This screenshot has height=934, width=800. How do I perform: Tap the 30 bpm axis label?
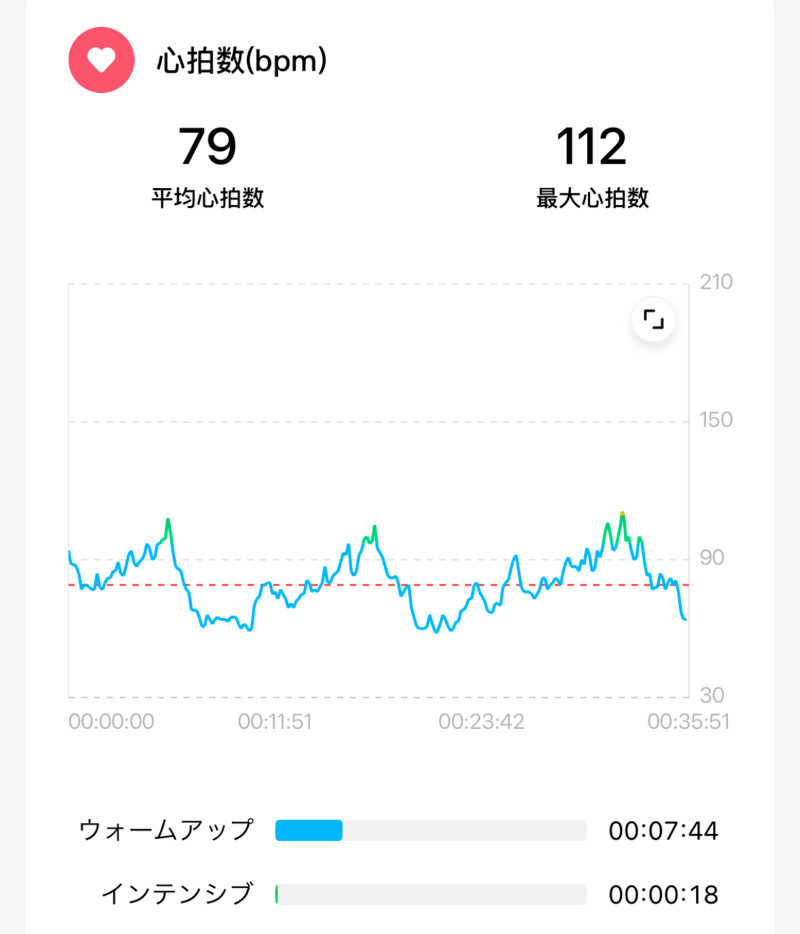pyautogui.click(x=712, y=696)
